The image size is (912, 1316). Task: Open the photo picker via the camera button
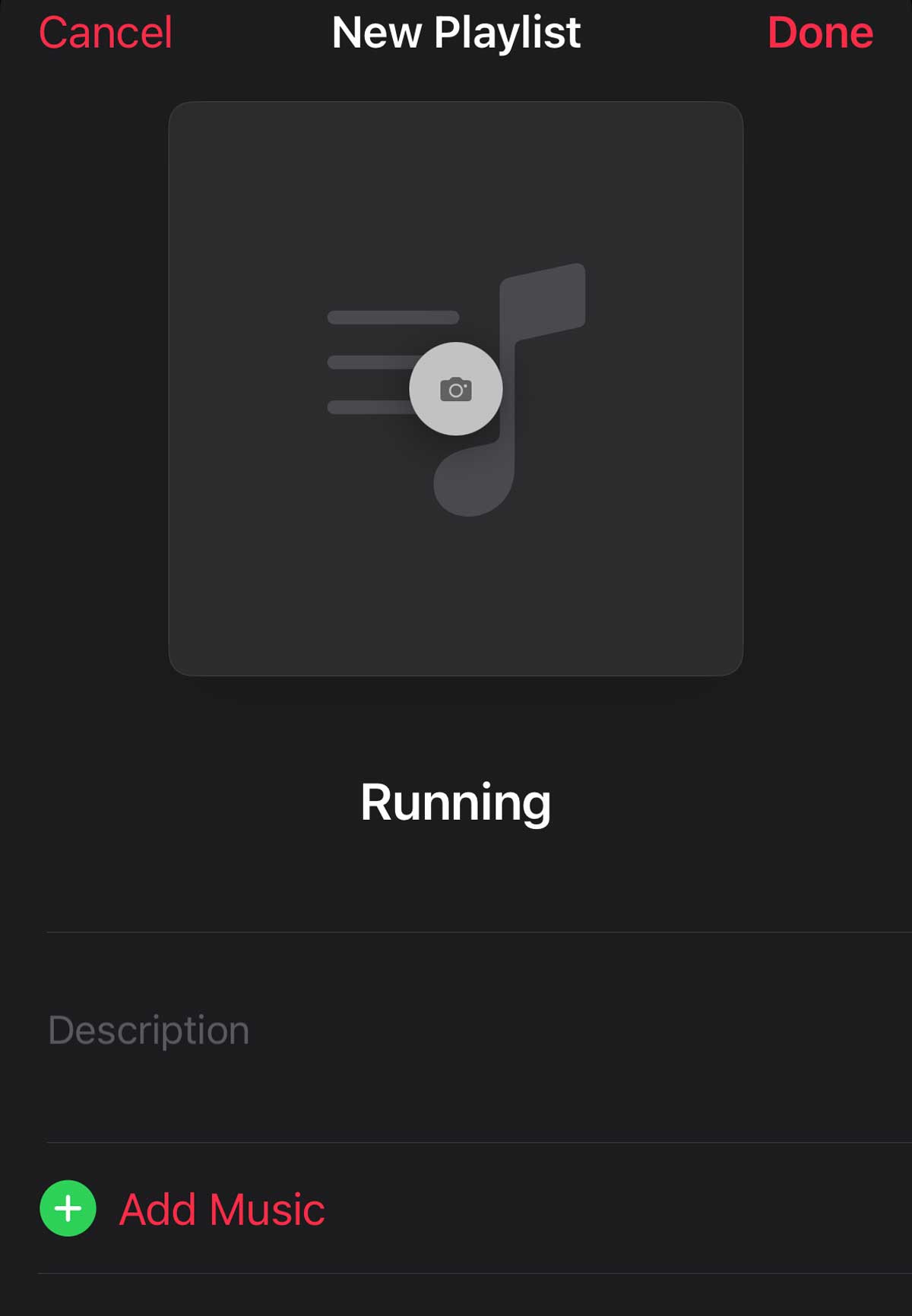pos(456,388)
